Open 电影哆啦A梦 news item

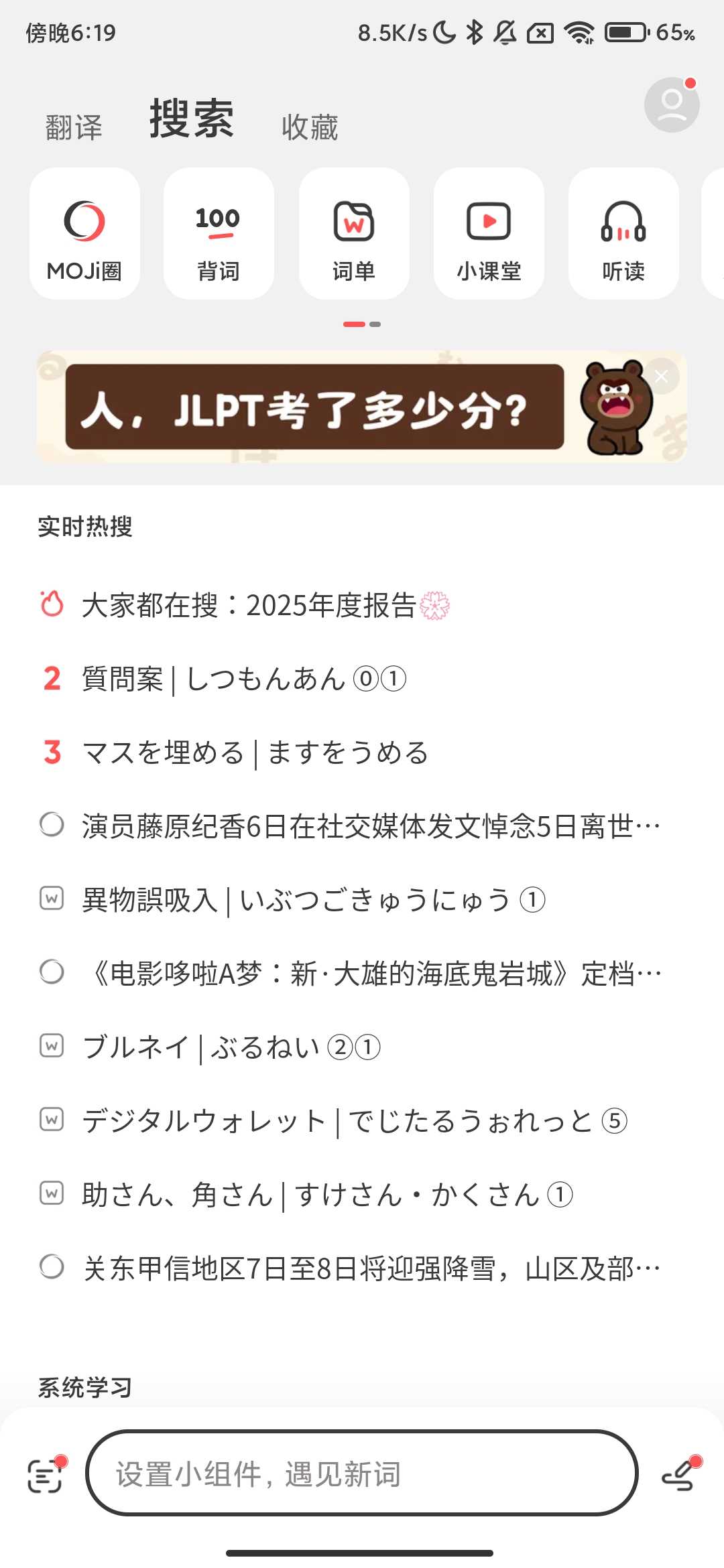click(x=374, y=974)
